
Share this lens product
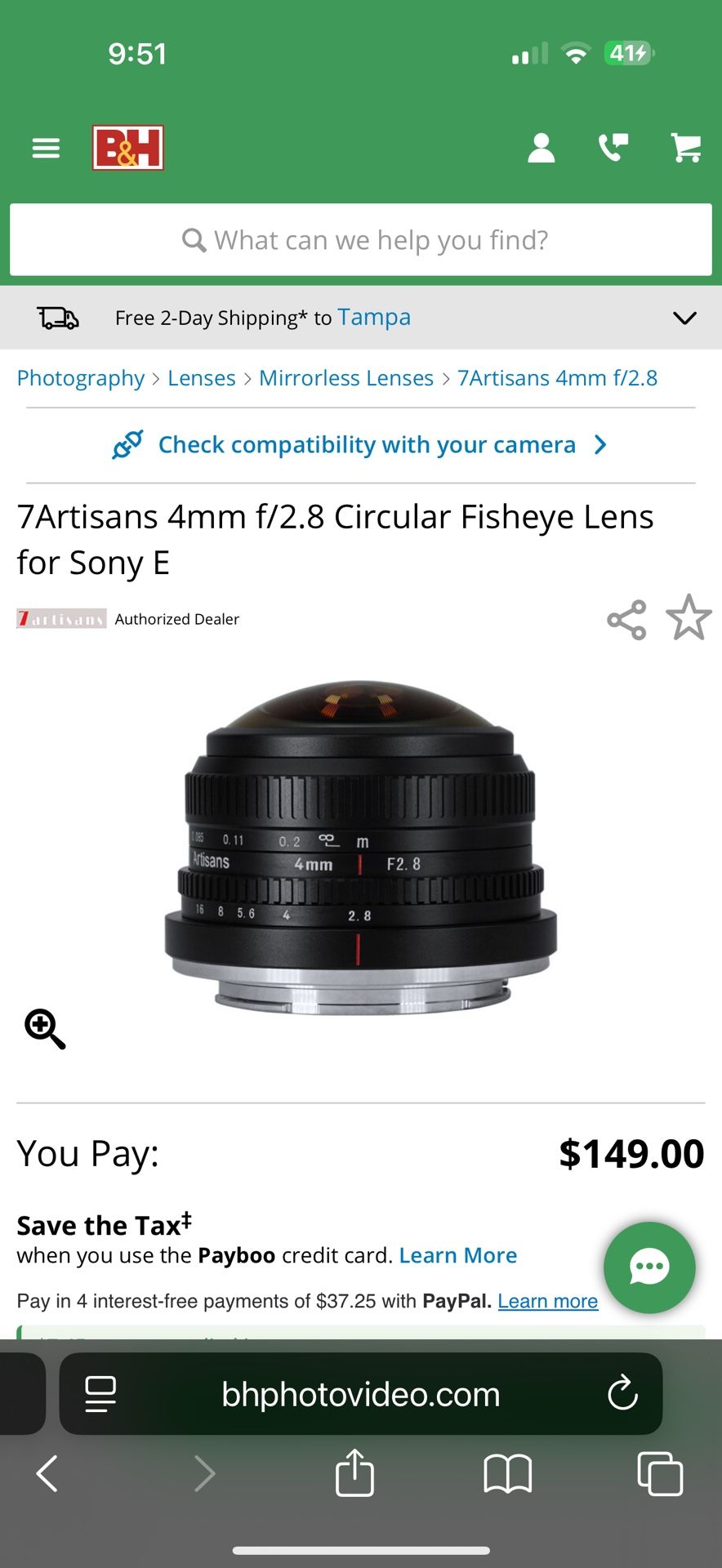(x=626, y=620)
